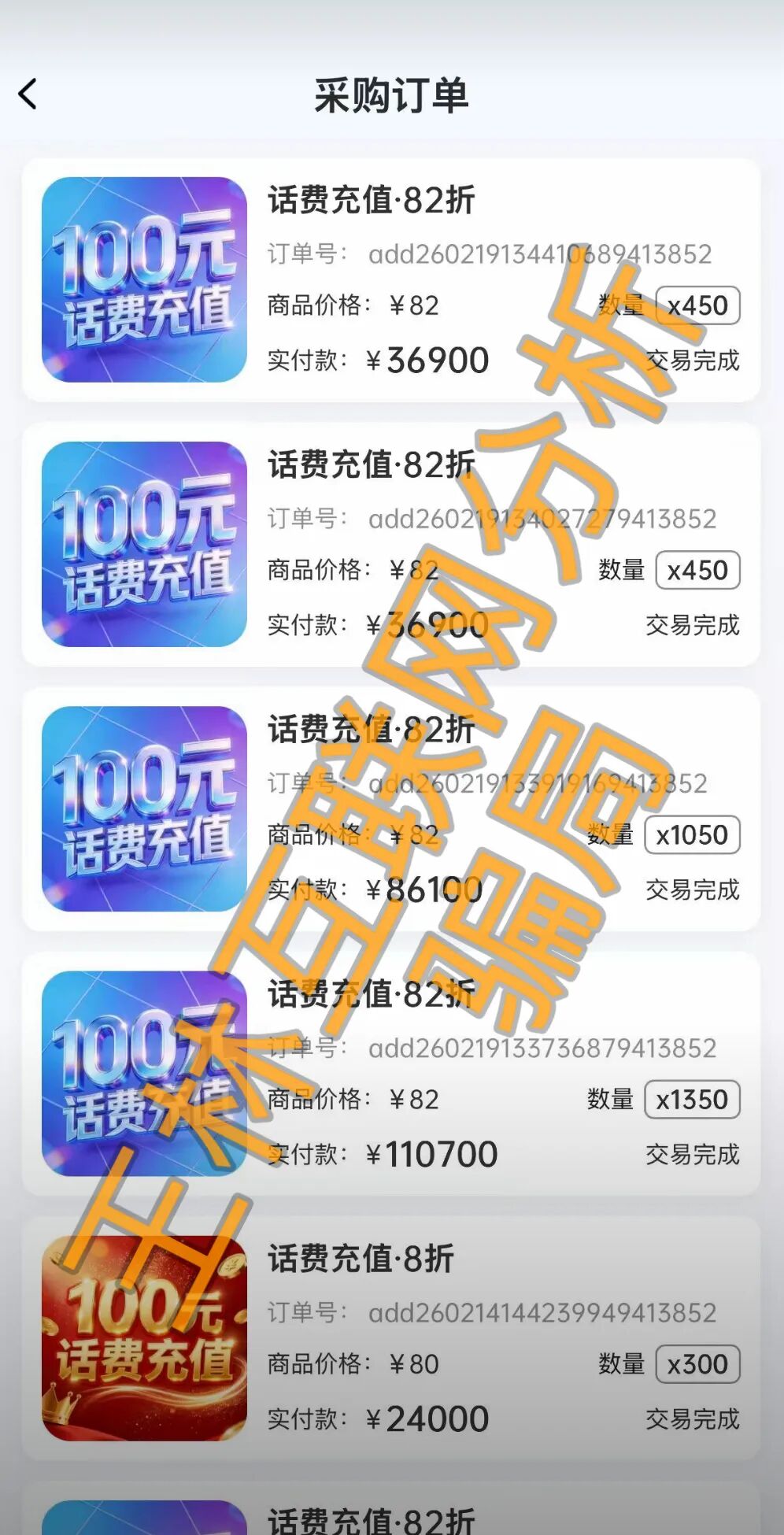The height and width of the screenshot is (1535, 784).
Task: Tap the x1050 quantity badge
Action: point(691,834)
